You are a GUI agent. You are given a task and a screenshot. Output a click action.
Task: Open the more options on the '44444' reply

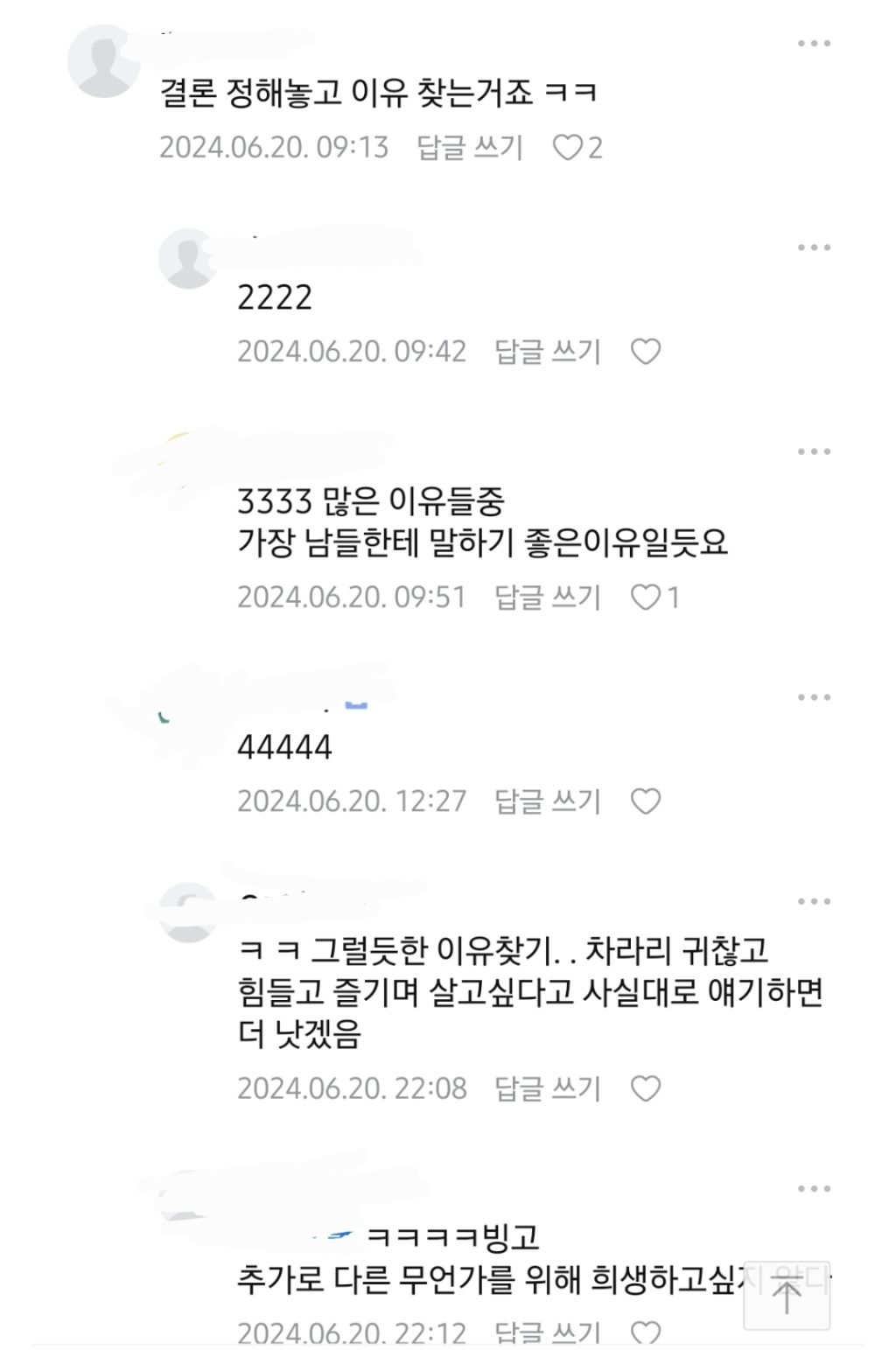(814, 697)
